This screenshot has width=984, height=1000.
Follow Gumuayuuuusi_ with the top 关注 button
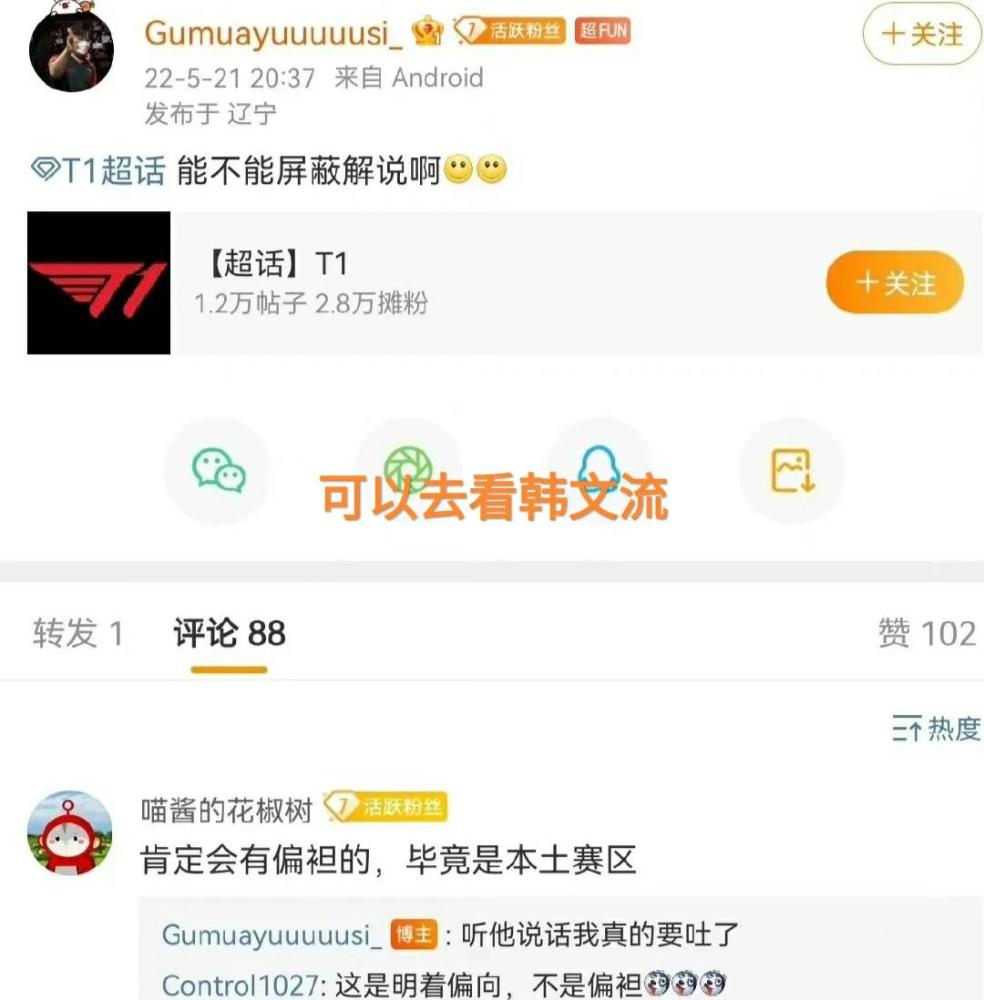(x=921, y=34)
